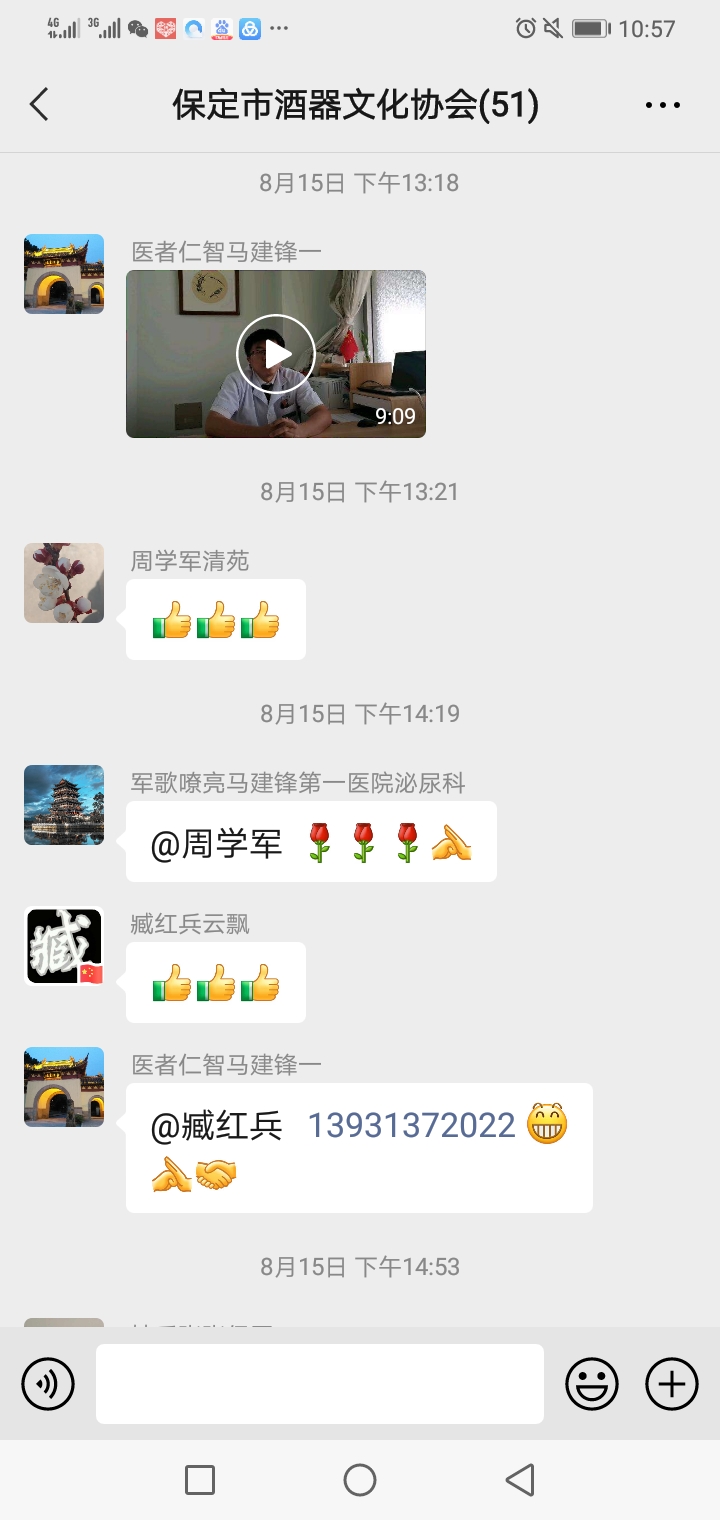The width and height of the screenshot is (720, 1520).
Task: Focus the message text field
Action: coord(320,1384)
